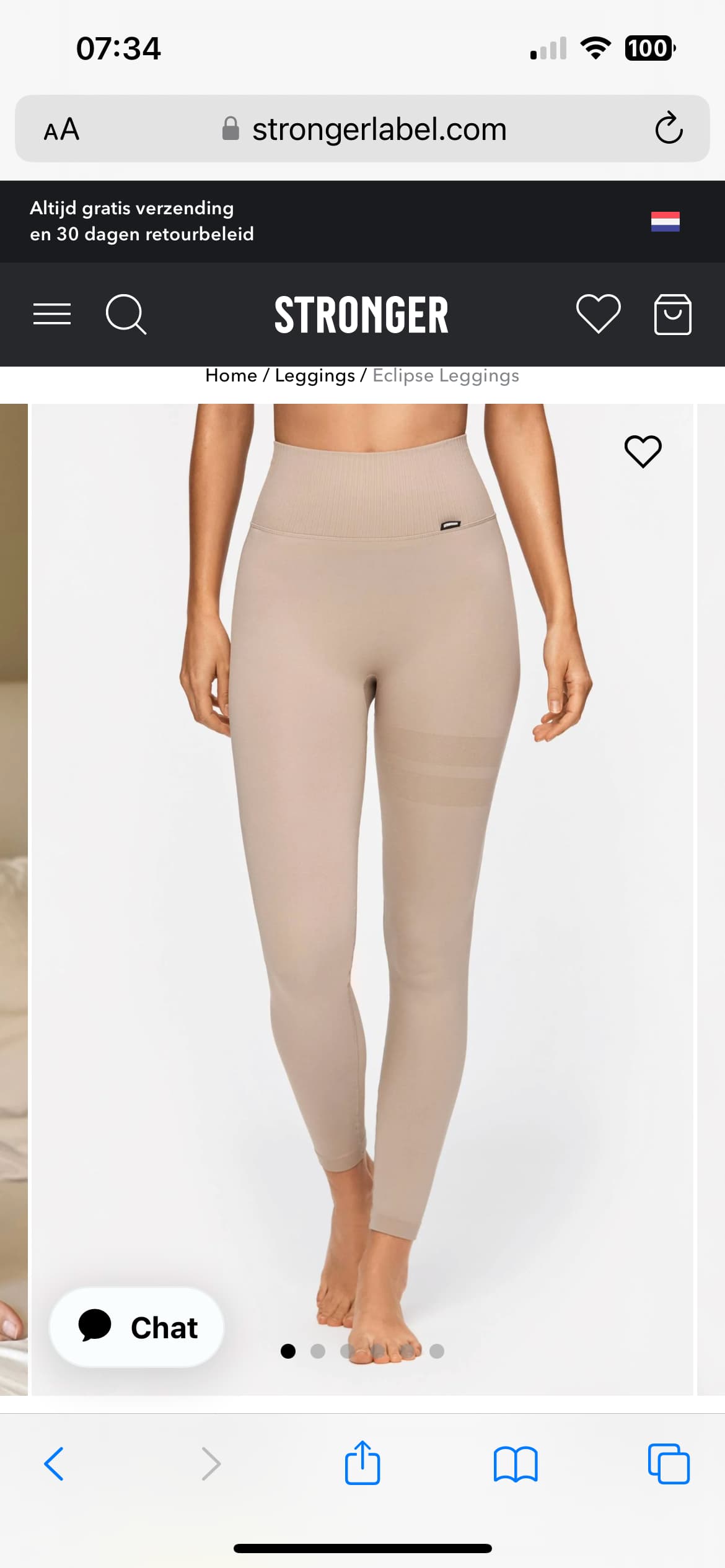725x1568 pixels.
Task: Open the hamburger menu
Action: (52, 314)
